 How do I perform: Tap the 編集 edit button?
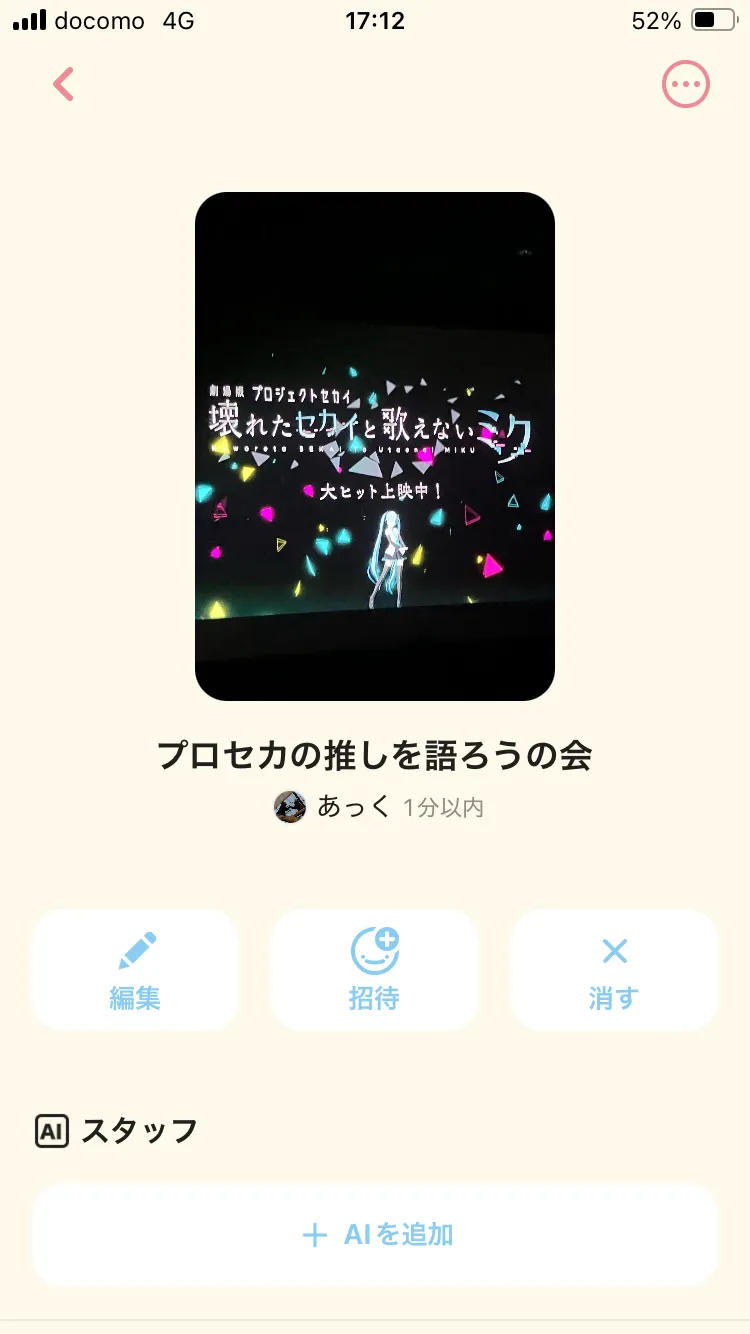135,969
